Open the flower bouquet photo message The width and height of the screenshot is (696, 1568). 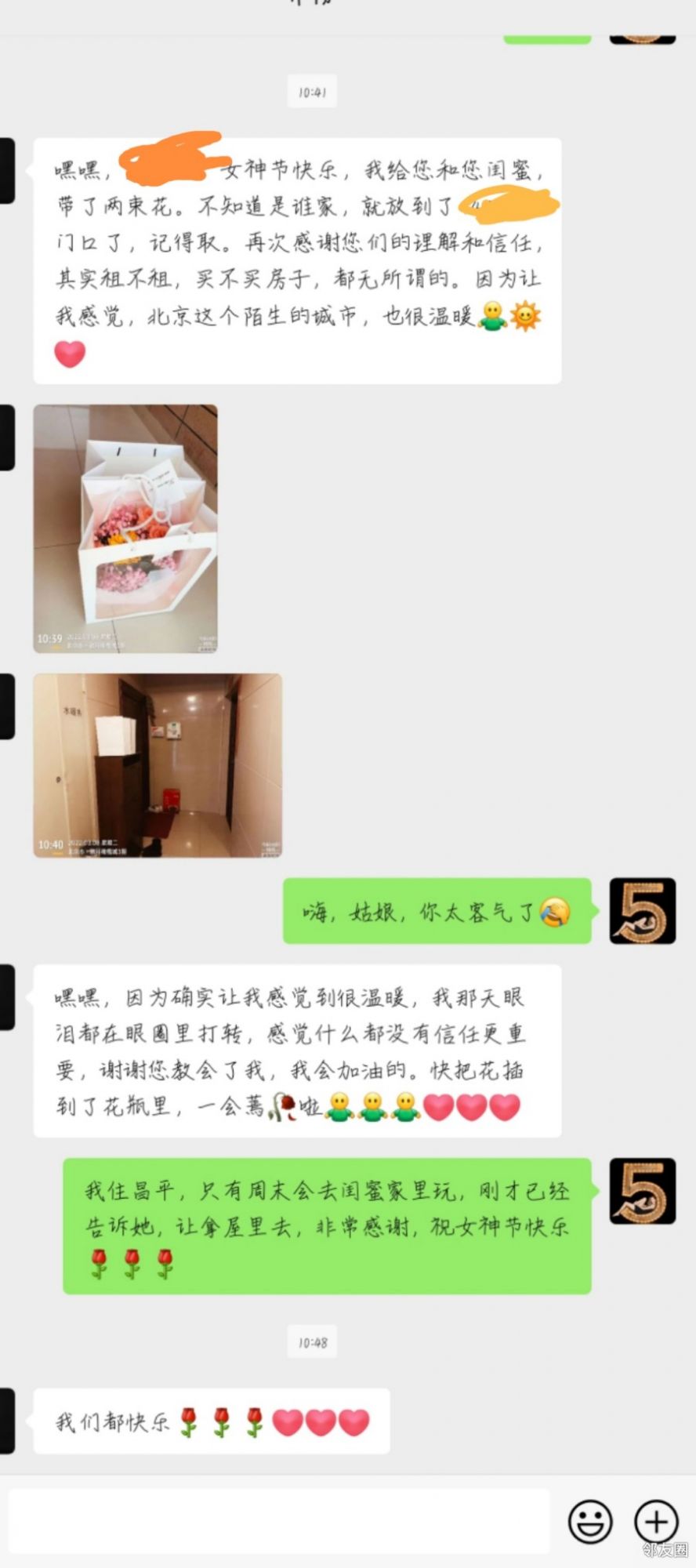point(125,528)
